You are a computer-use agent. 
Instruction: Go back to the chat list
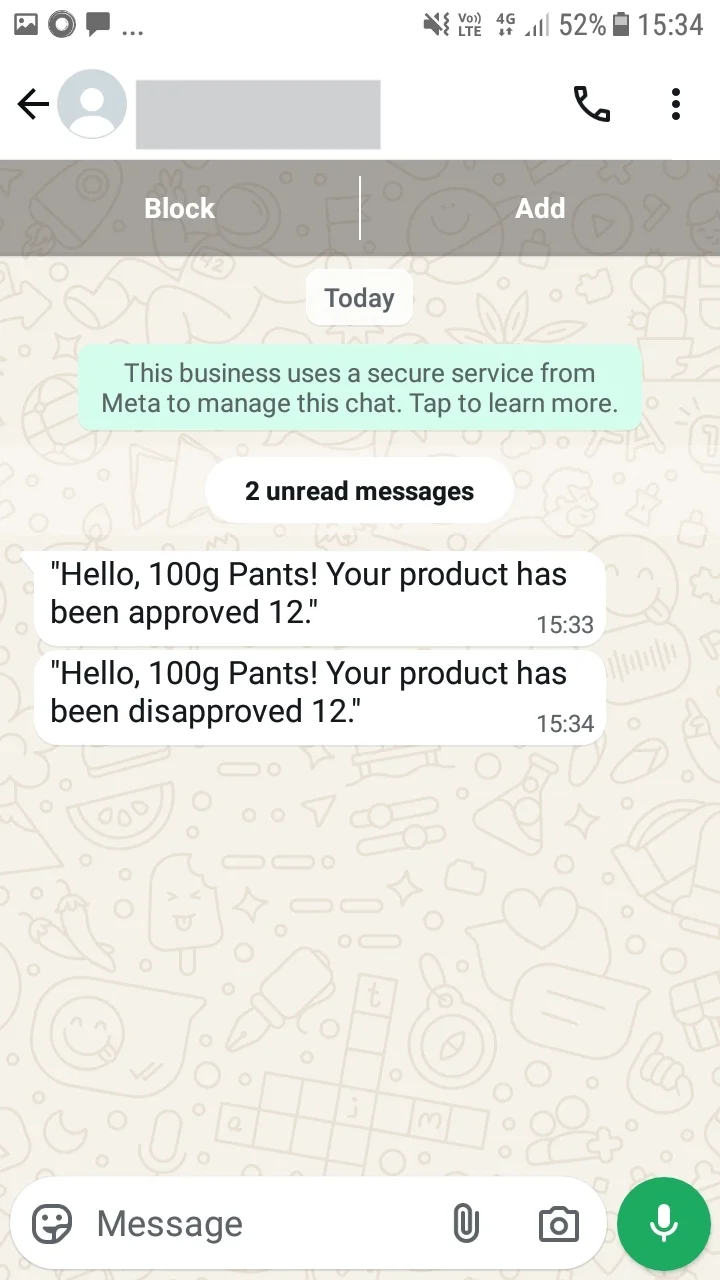pos(33,104)
